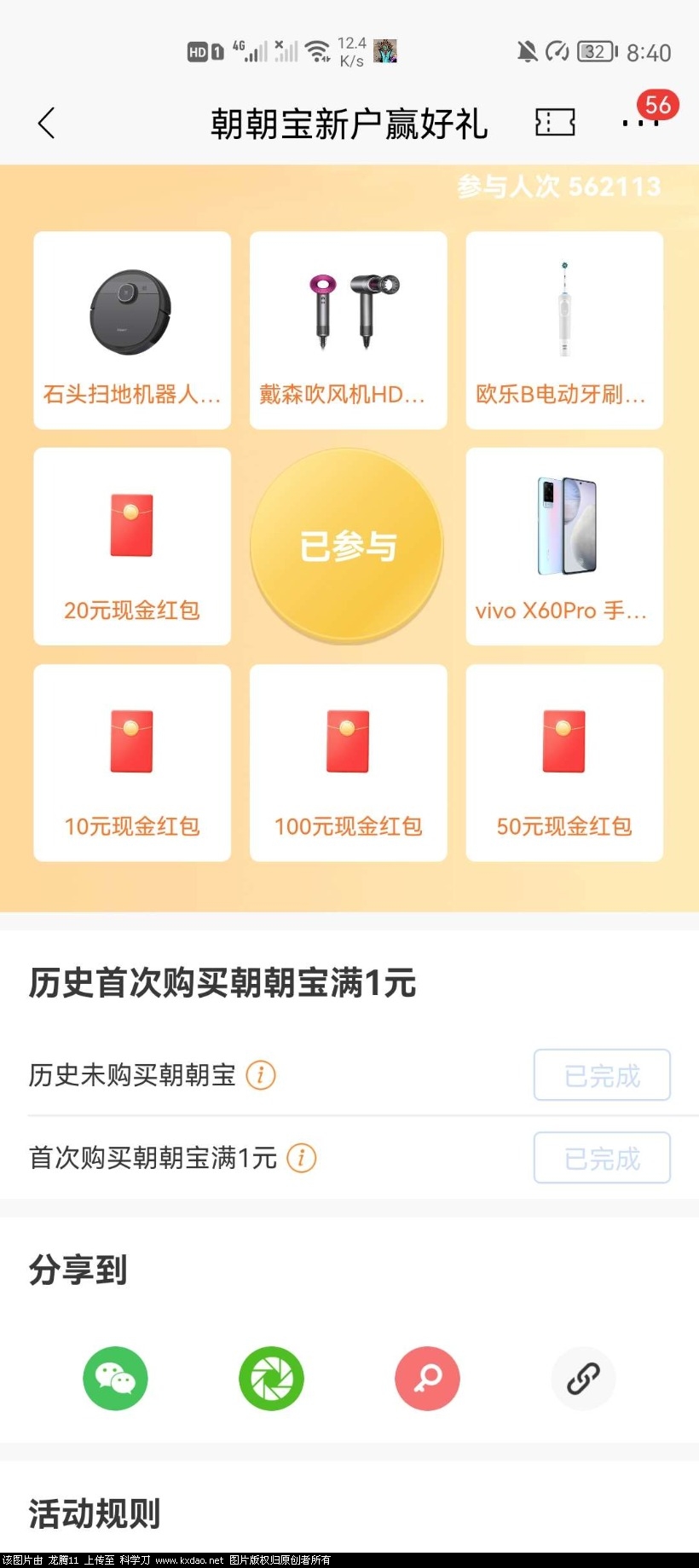Tap 已完成 button beside 首次购买朝朝宝满1元

click(602, 1158)
